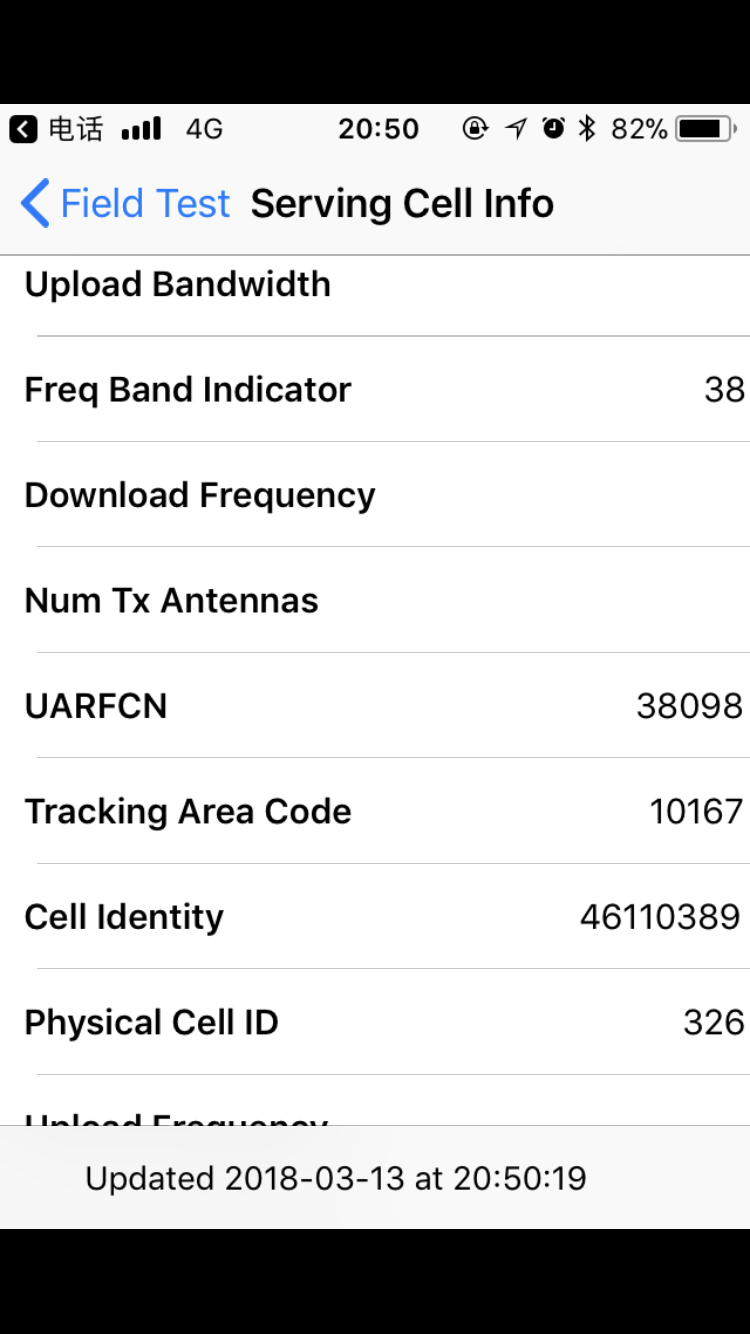The image size is (750, 1334).
Task: Tap the battery icon
Action: (704, 128)
